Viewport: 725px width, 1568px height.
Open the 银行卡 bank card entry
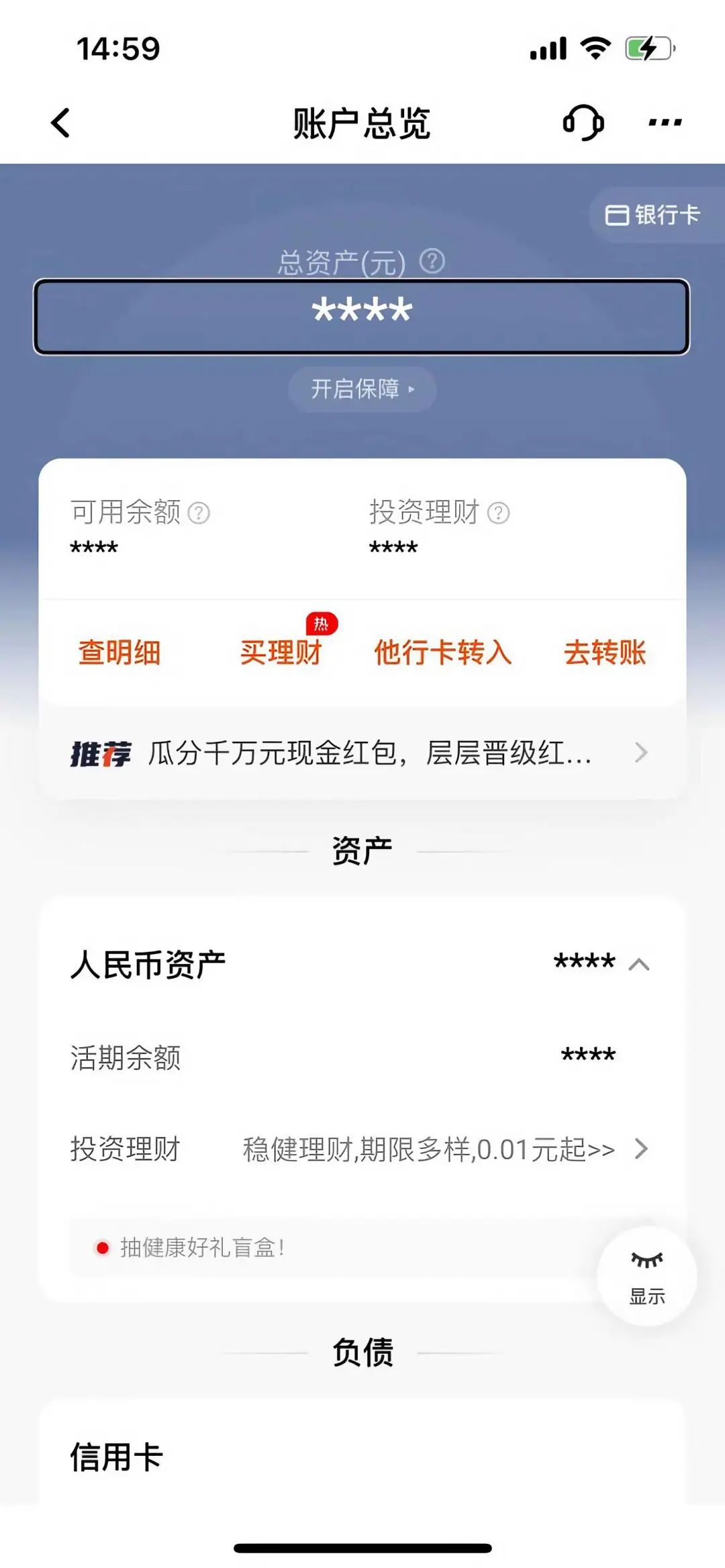click(x=650, y=215)
